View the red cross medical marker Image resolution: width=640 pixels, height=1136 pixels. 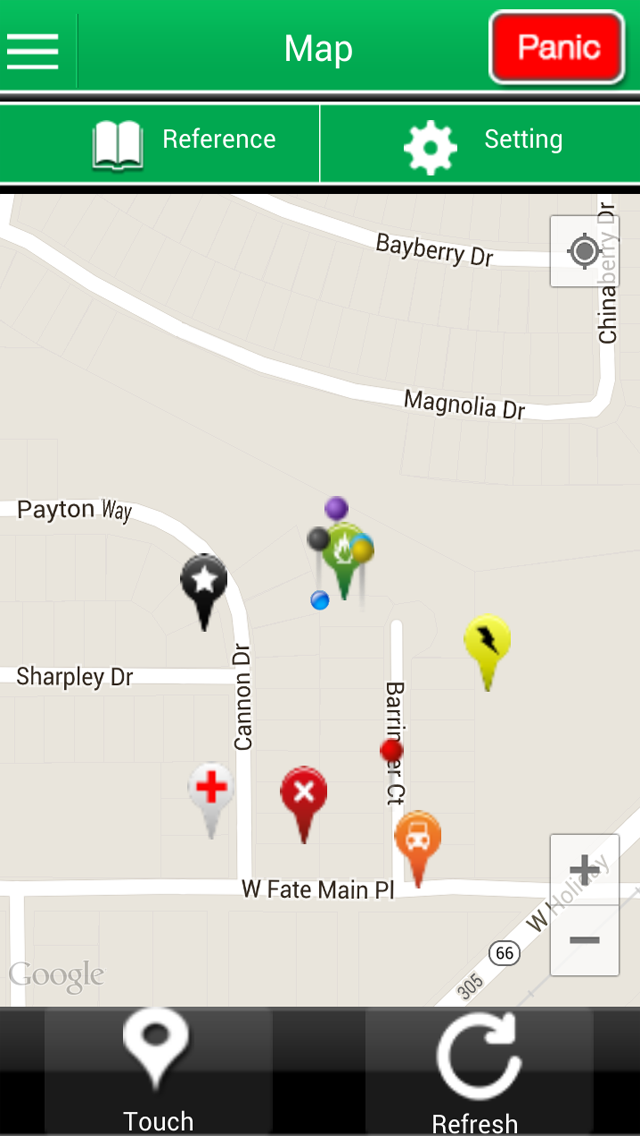click(212, 789)
